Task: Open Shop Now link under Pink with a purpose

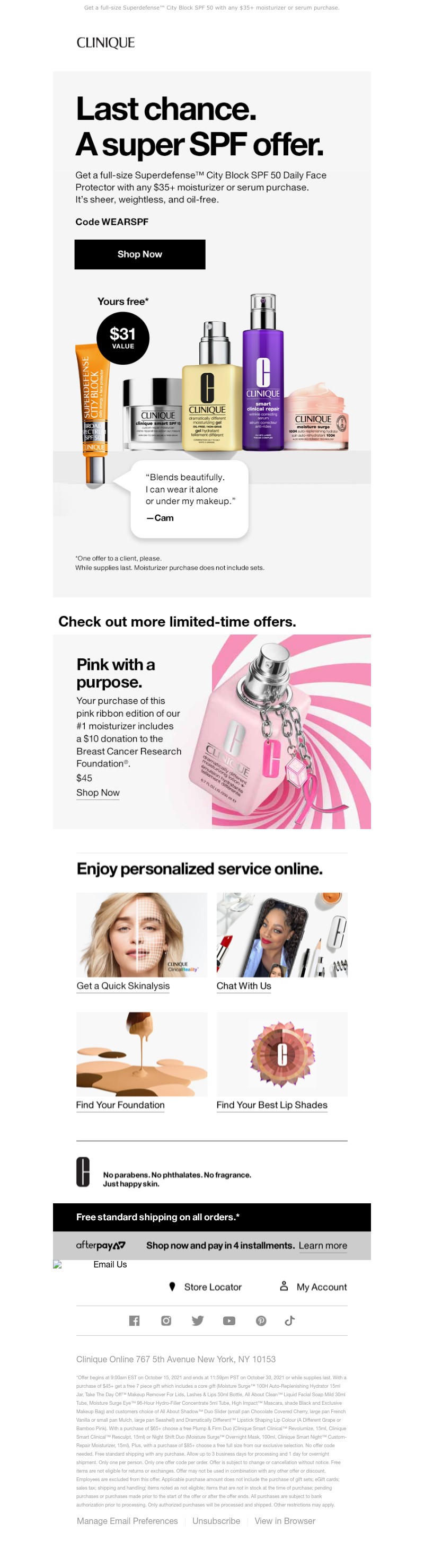Action: pos(98,792)
